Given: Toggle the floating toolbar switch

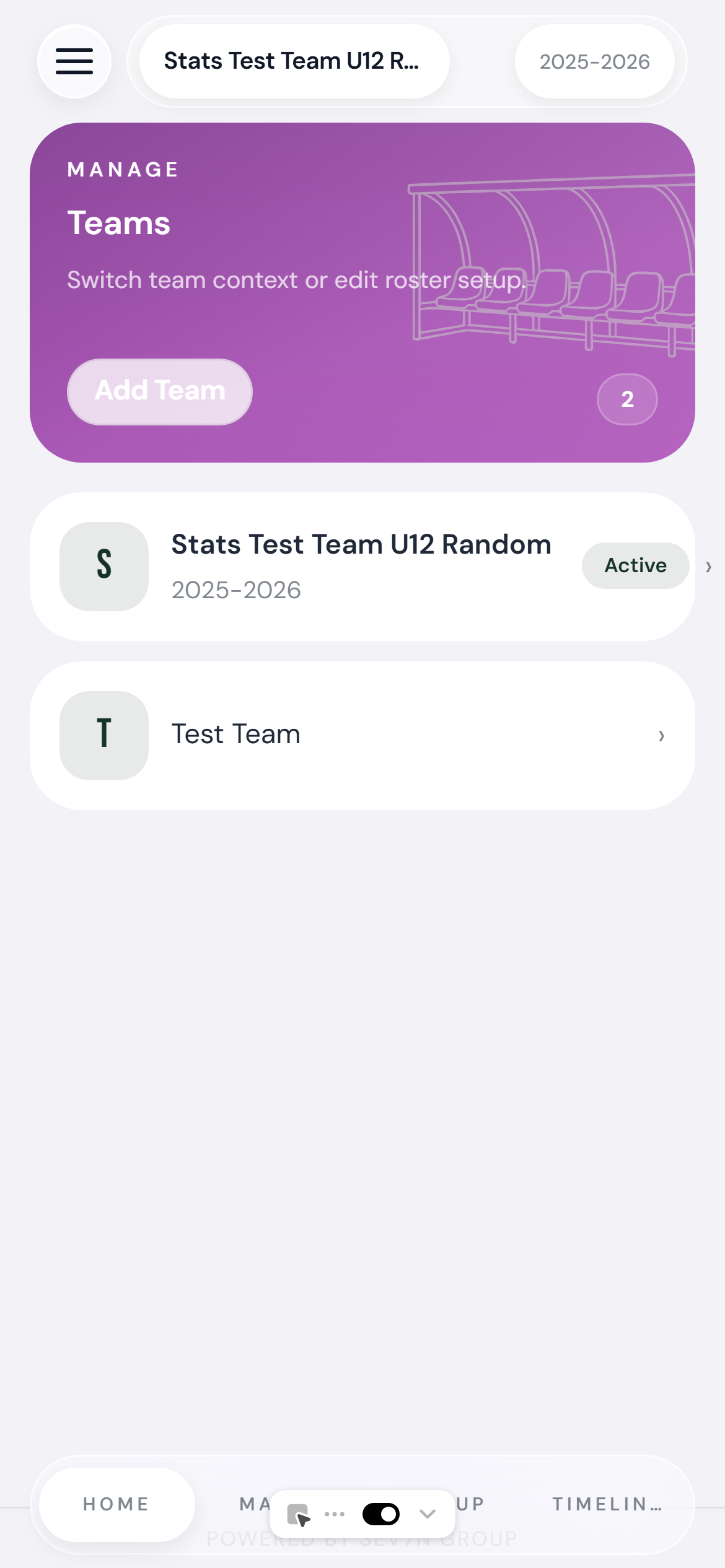Looking at the screenshot, I should coord(380,1514).
